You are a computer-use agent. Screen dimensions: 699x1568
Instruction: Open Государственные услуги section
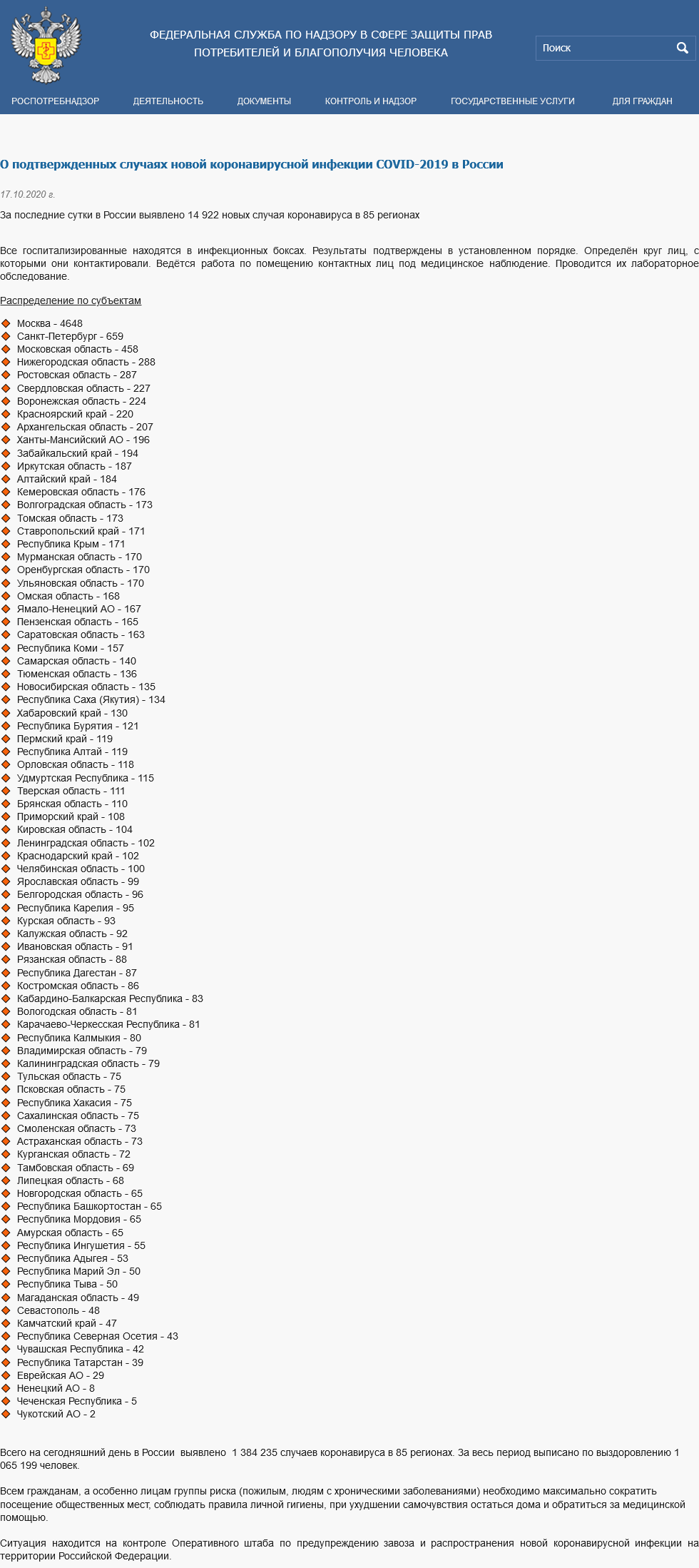click(x=512, y=101)
